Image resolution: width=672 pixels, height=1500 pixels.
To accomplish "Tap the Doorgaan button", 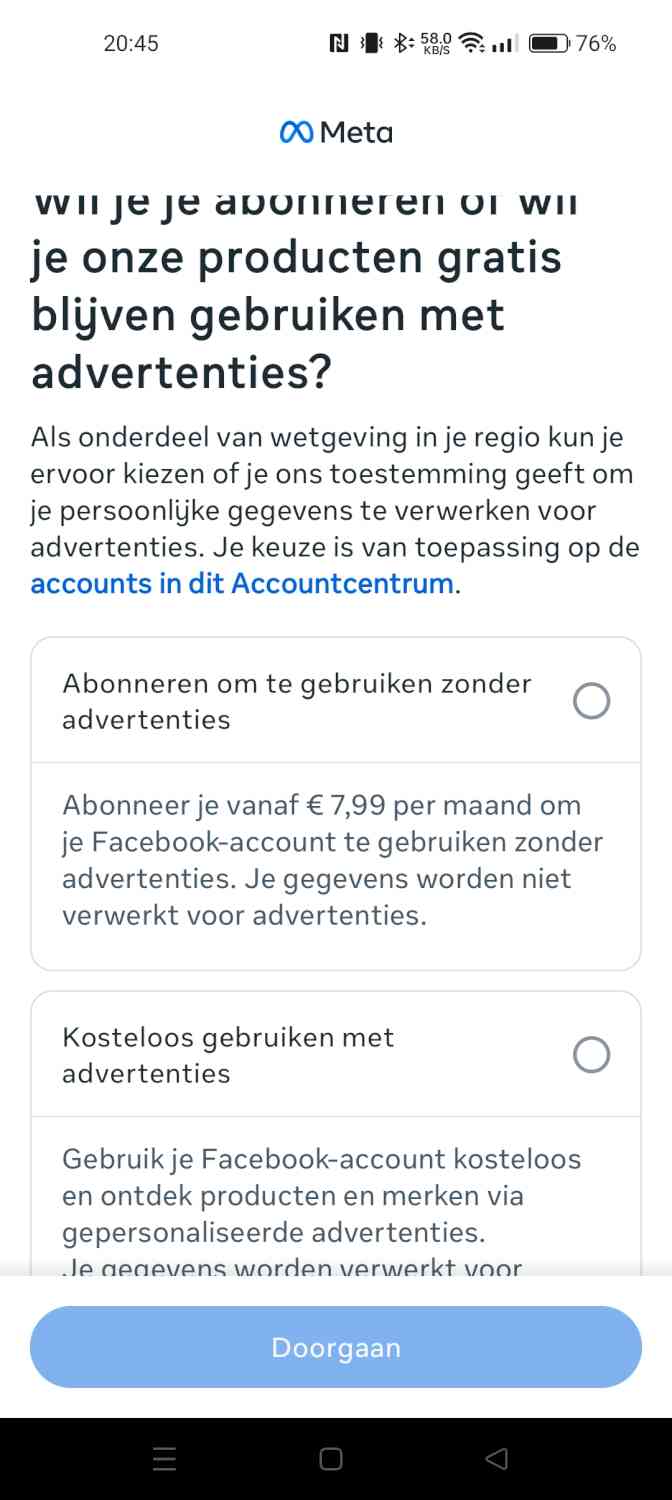I will 336,1347.
